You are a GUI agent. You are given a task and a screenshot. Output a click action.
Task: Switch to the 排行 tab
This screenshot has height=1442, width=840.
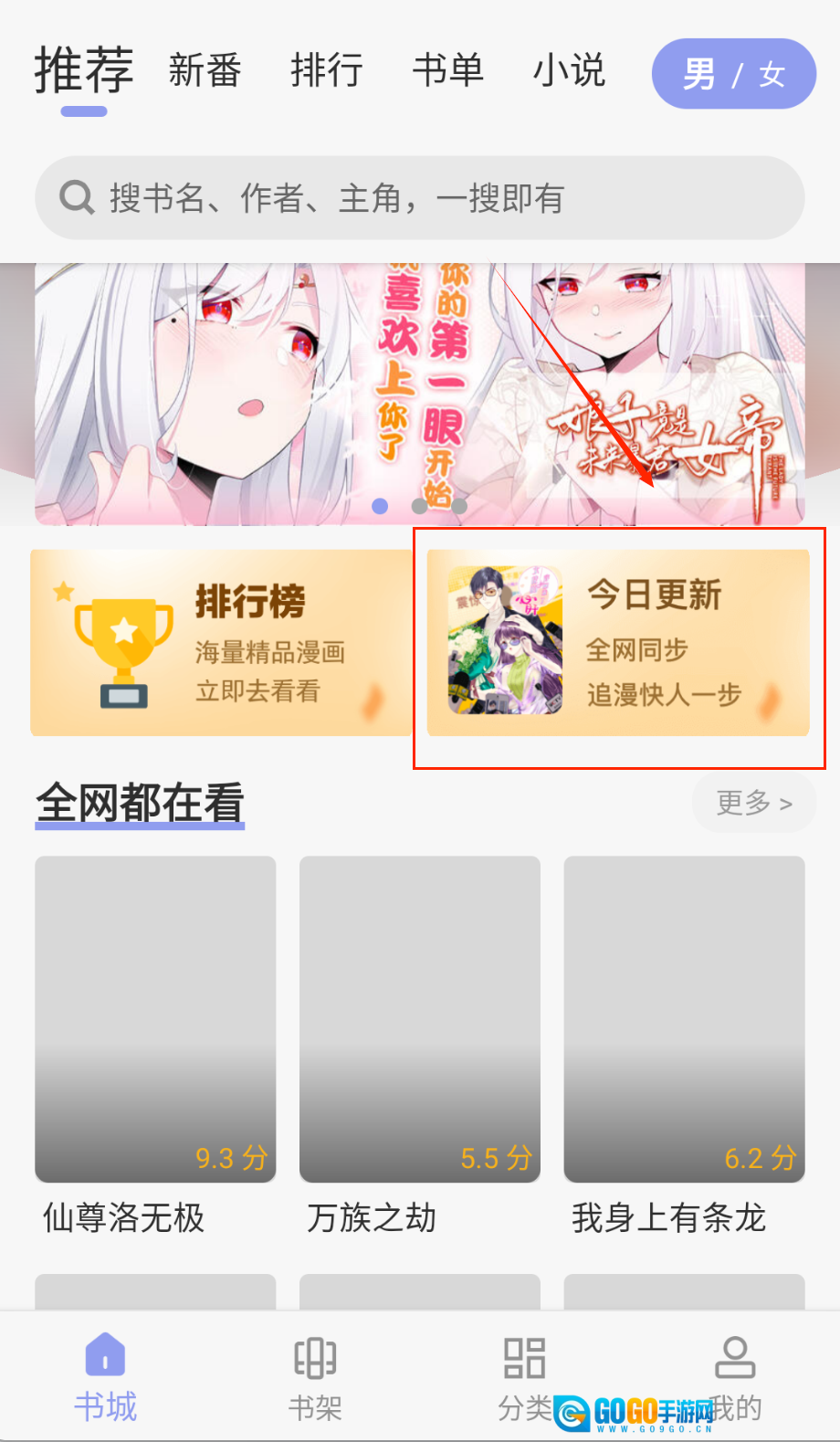(327, 70)
